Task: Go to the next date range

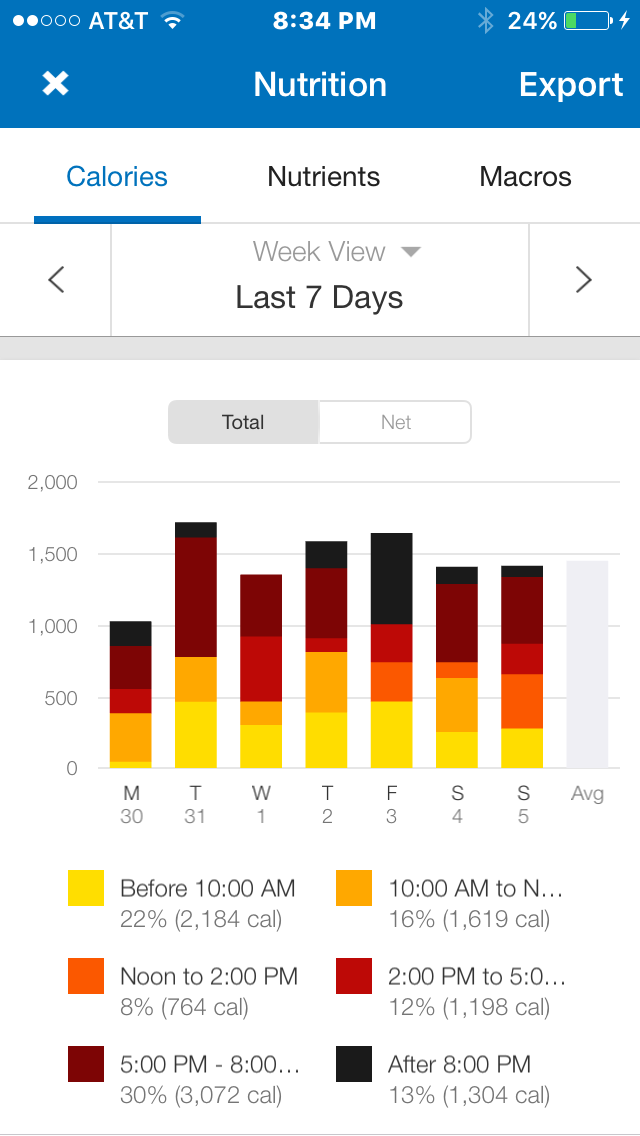Action: [584, 280]
